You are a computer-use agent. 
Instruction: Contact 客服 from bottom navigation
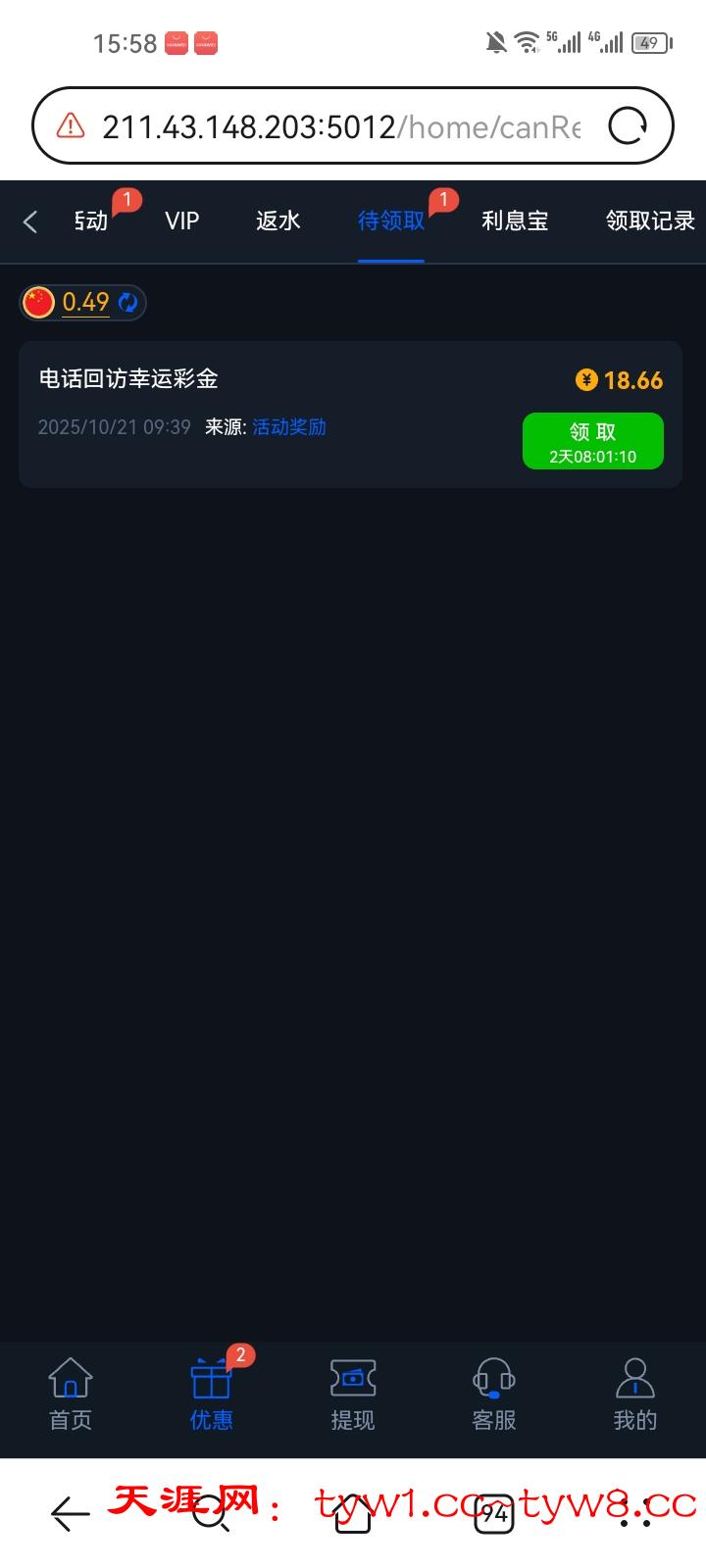[x=494, y=1394]
